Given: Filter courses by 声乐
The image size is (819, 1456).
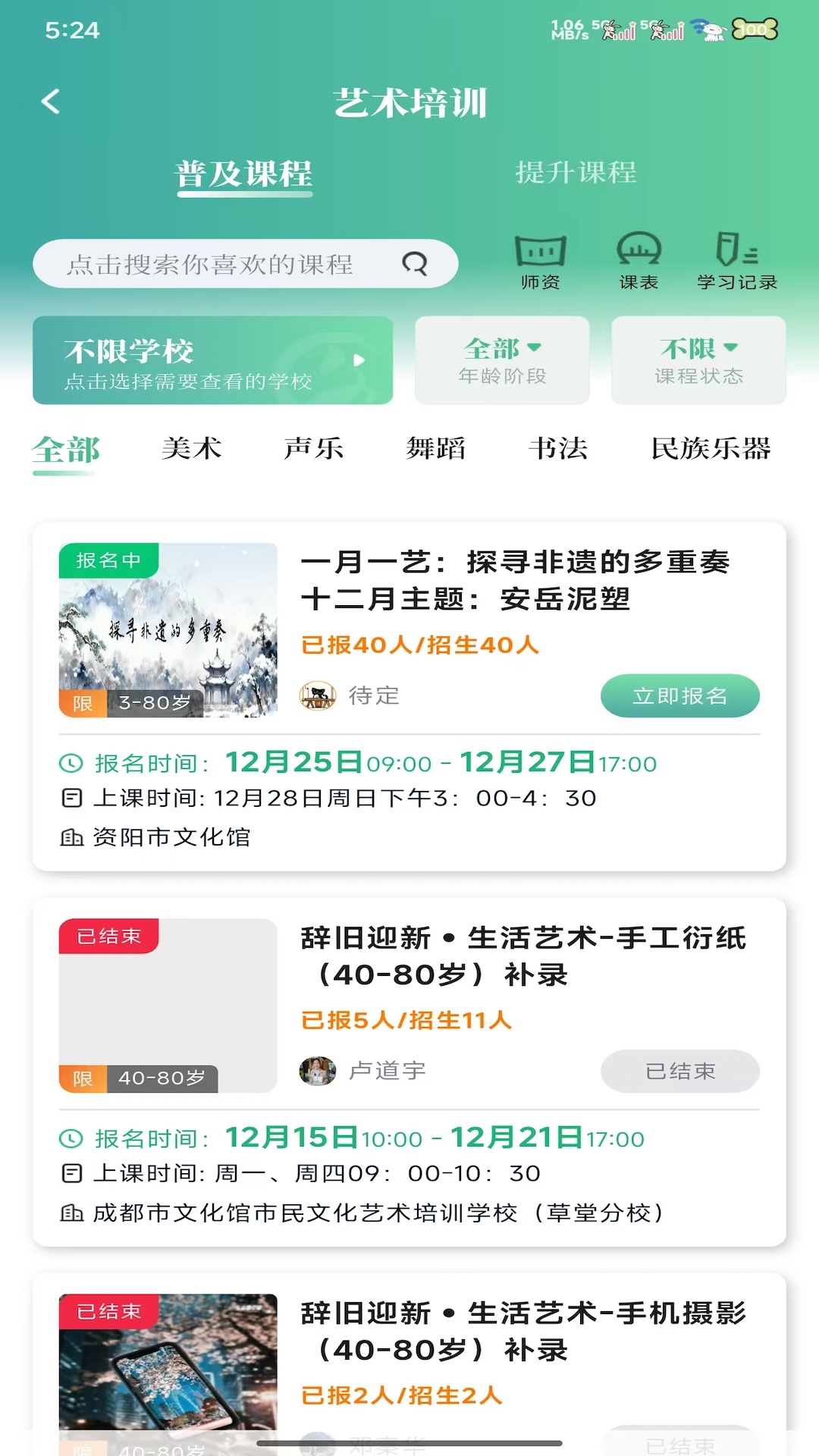Looking at the screenshot, I should click(x=313, y=449).
